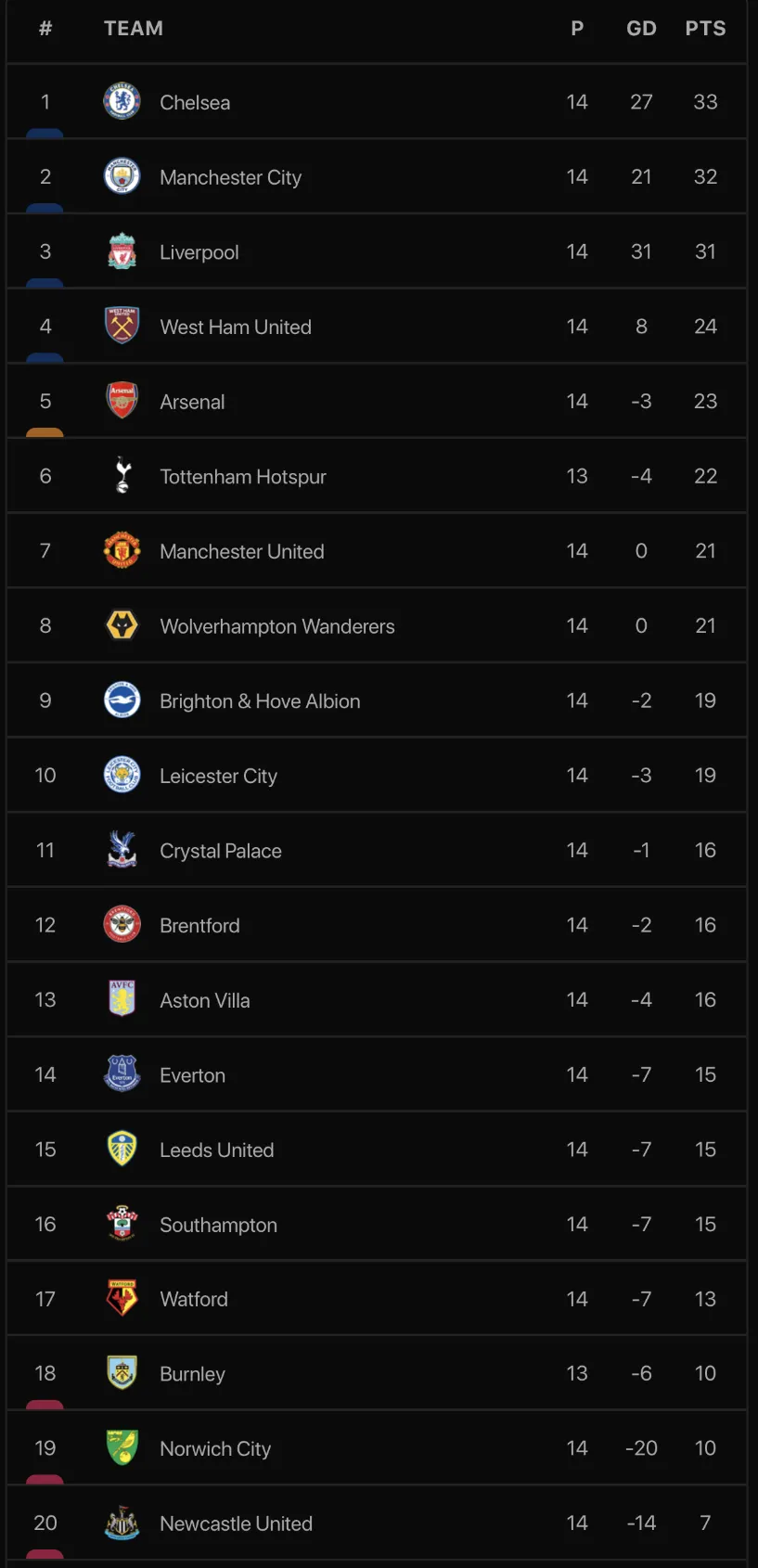758x1568 pixels.
Task: View Burnley's team details
Action: [192, 1374]
